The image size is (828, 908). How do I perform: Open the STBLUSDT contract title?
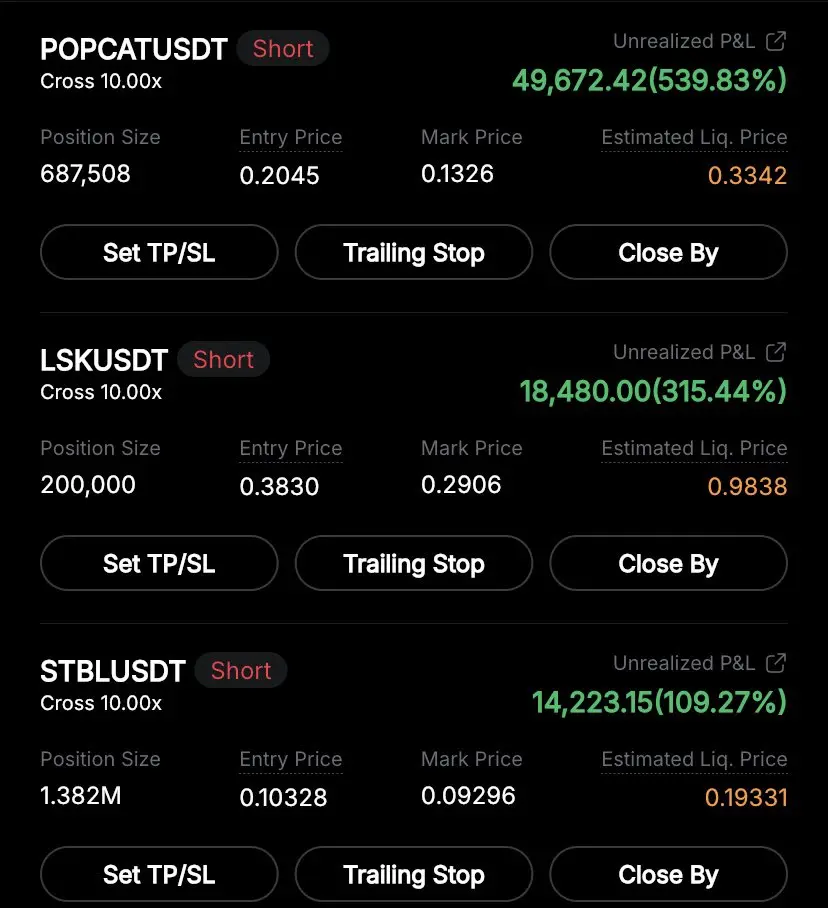(x=113, y=671)
